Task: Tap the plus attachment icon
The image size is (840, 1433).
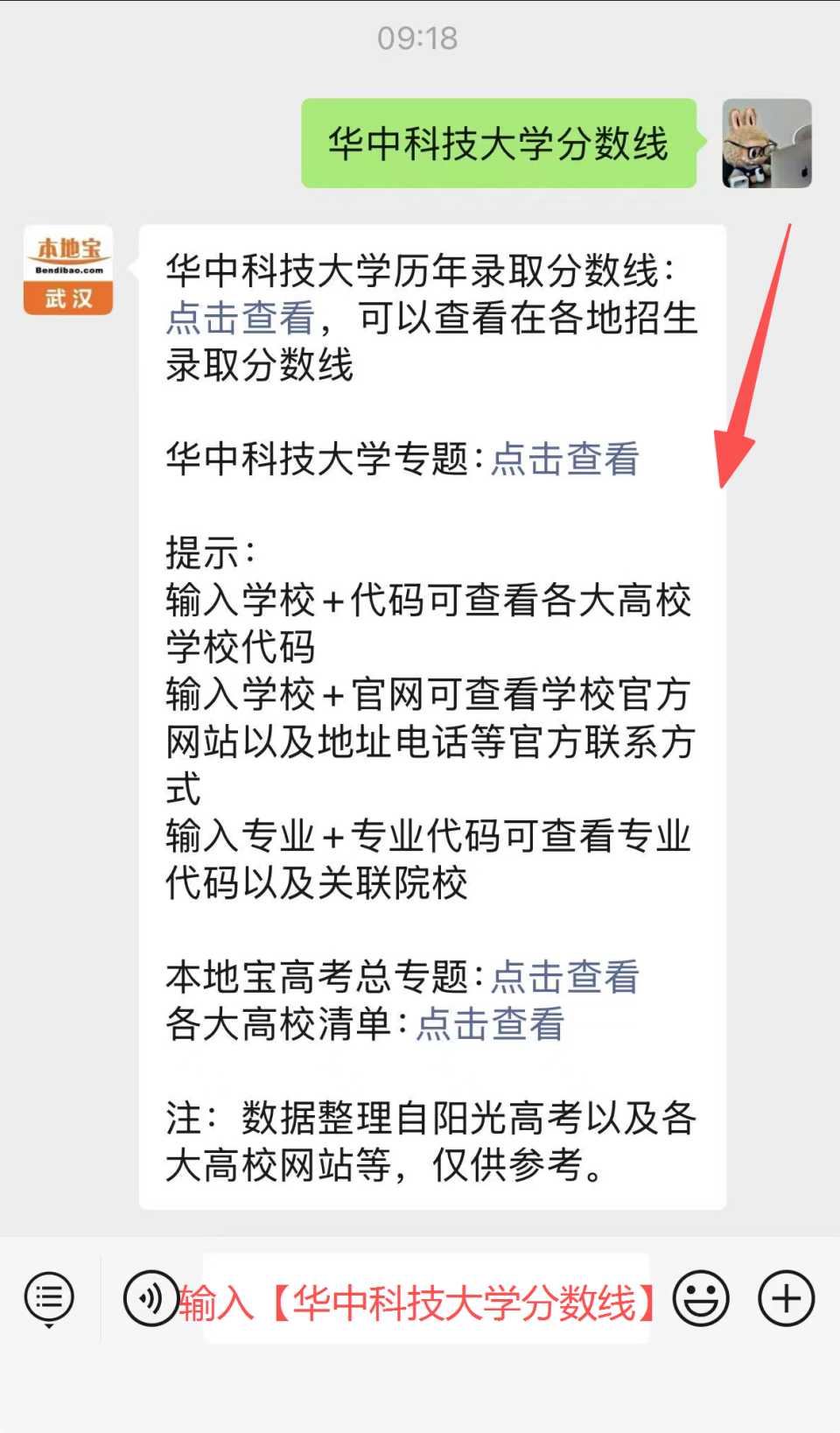Action: click(785, 1299)
